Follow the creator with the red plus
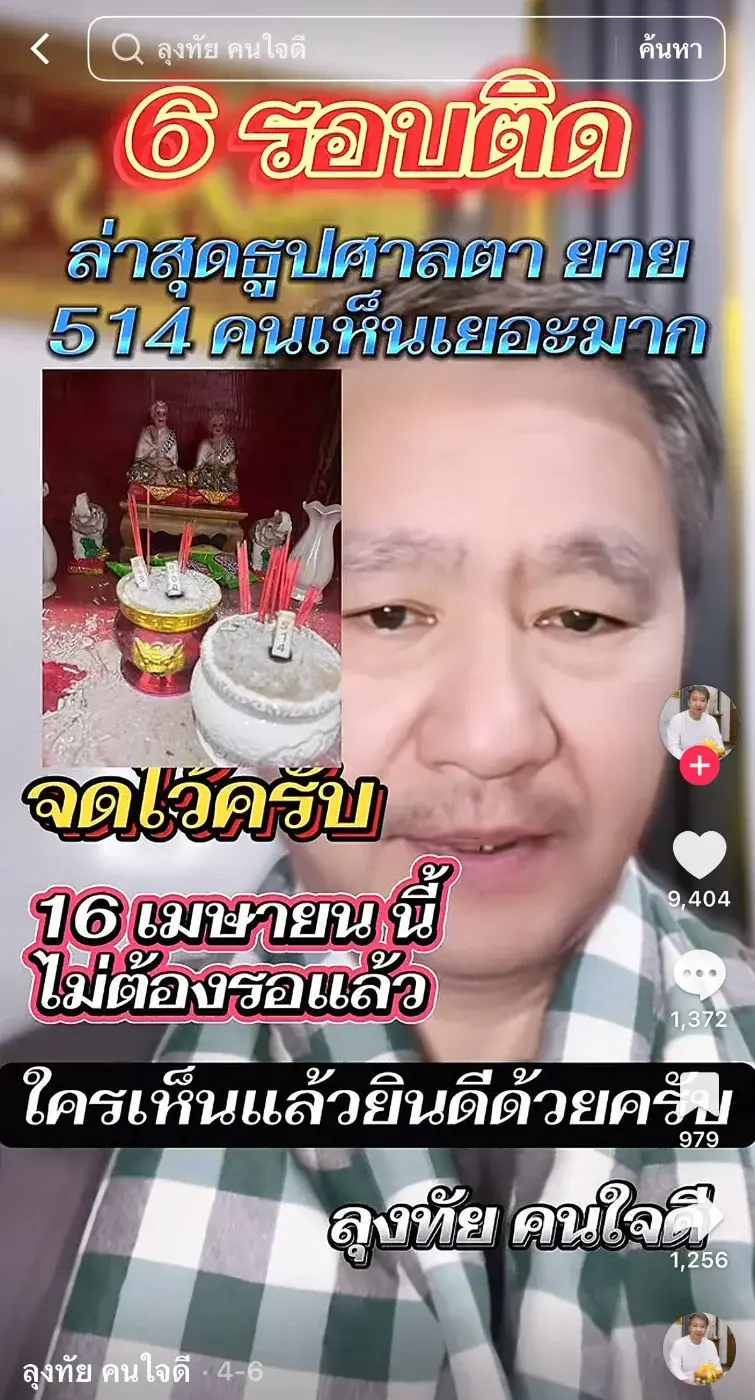 (699, 767)
